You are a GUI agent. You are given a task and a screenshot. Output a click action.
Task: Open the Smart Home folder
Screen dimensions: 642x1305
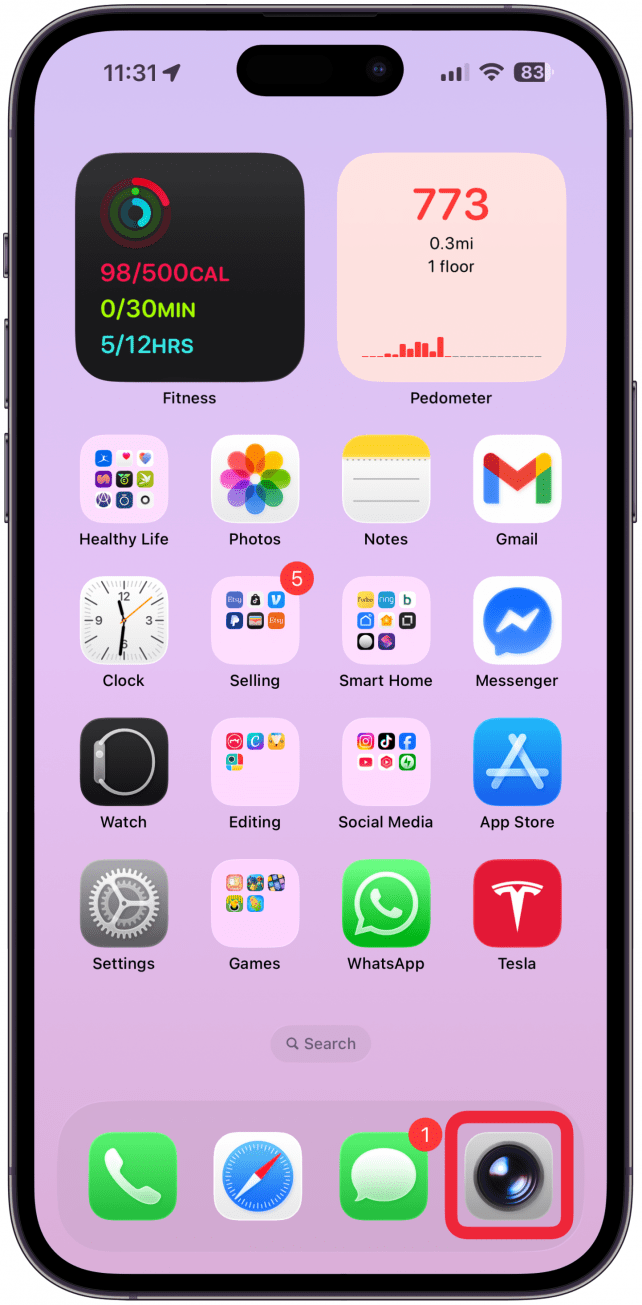(386, 620)
